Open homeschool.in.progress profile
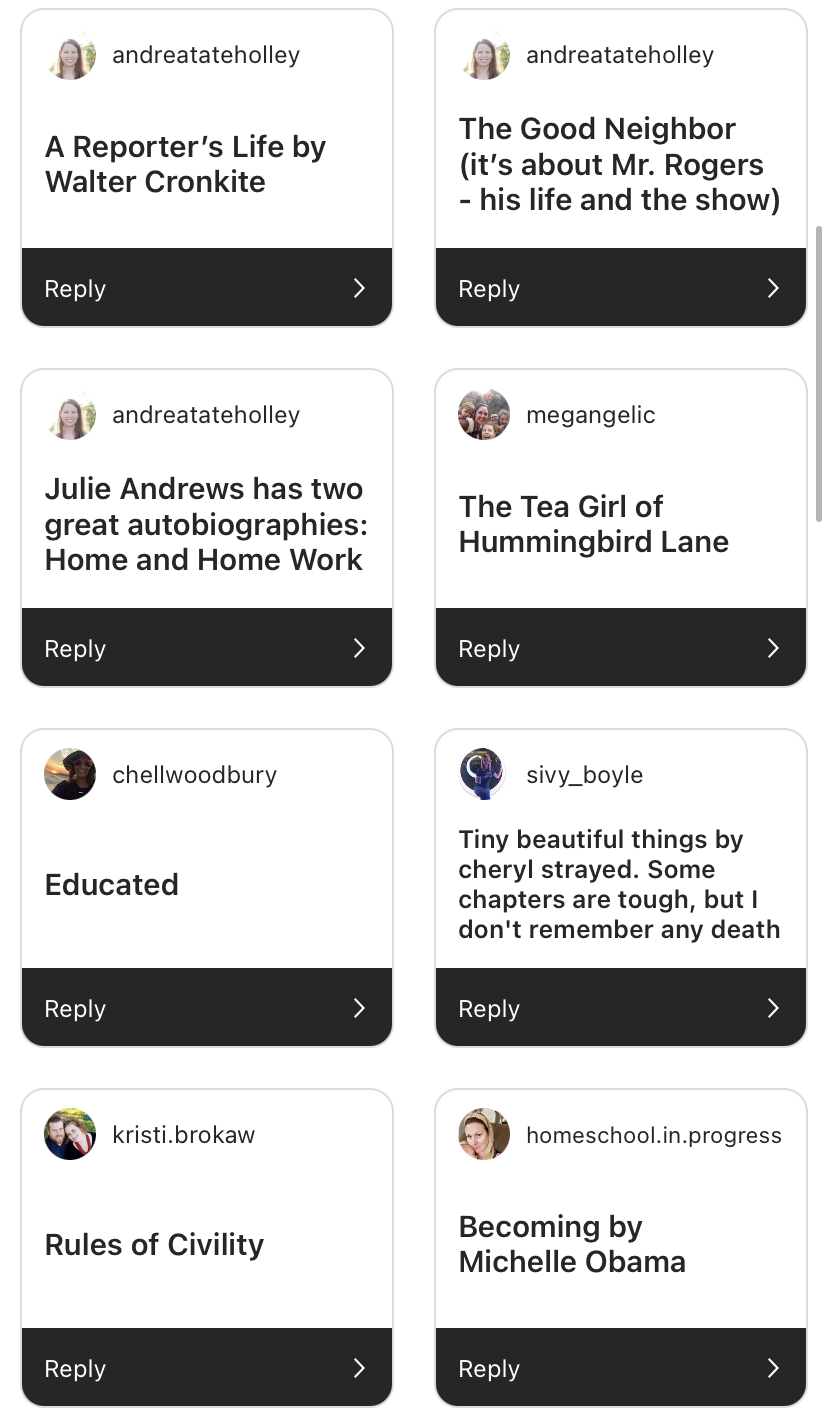 pyautogui.click(x=653, y=1135)
